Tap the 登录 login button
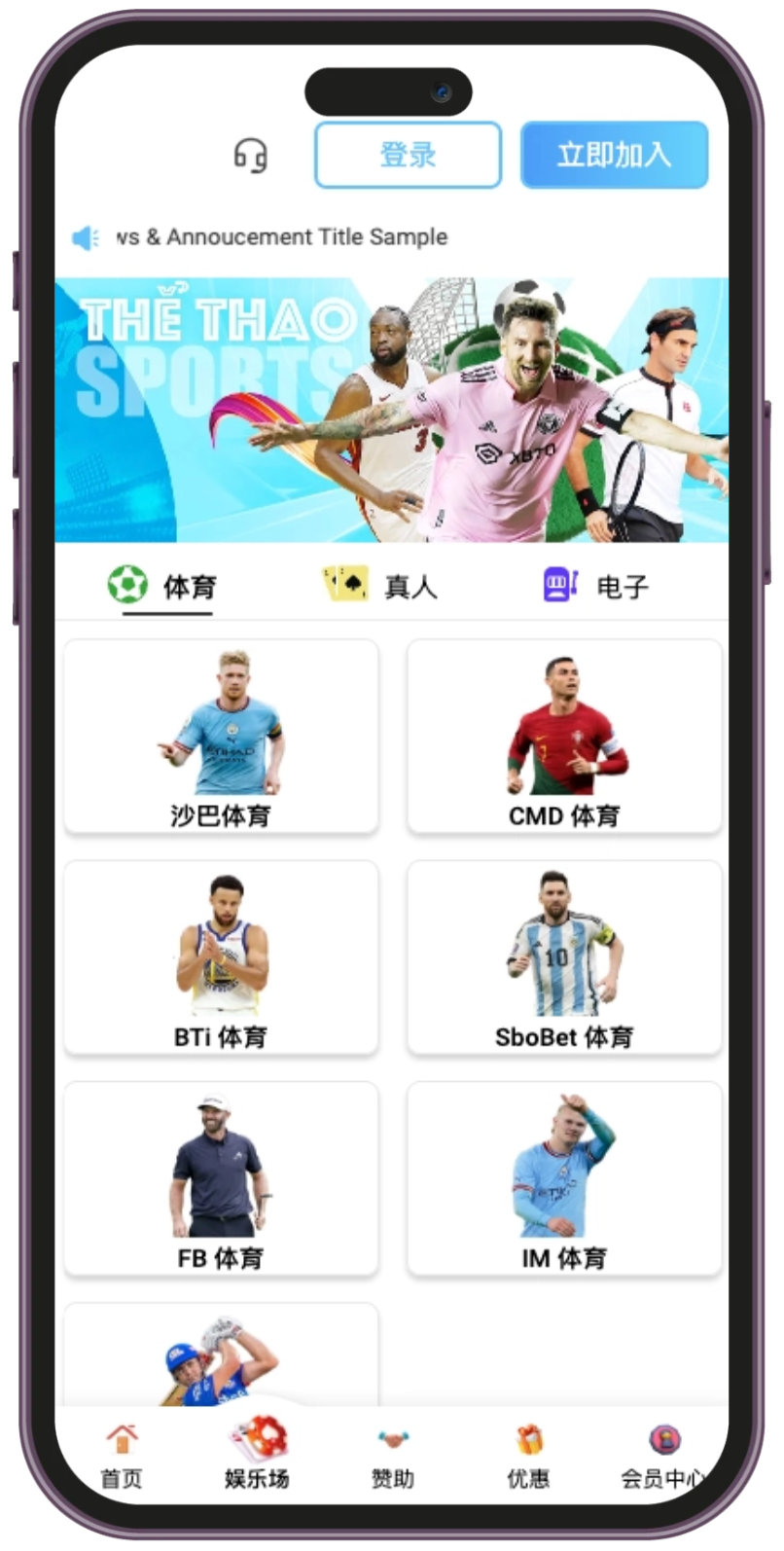This screenshot has width=784, height=1551. pos(408,155)
